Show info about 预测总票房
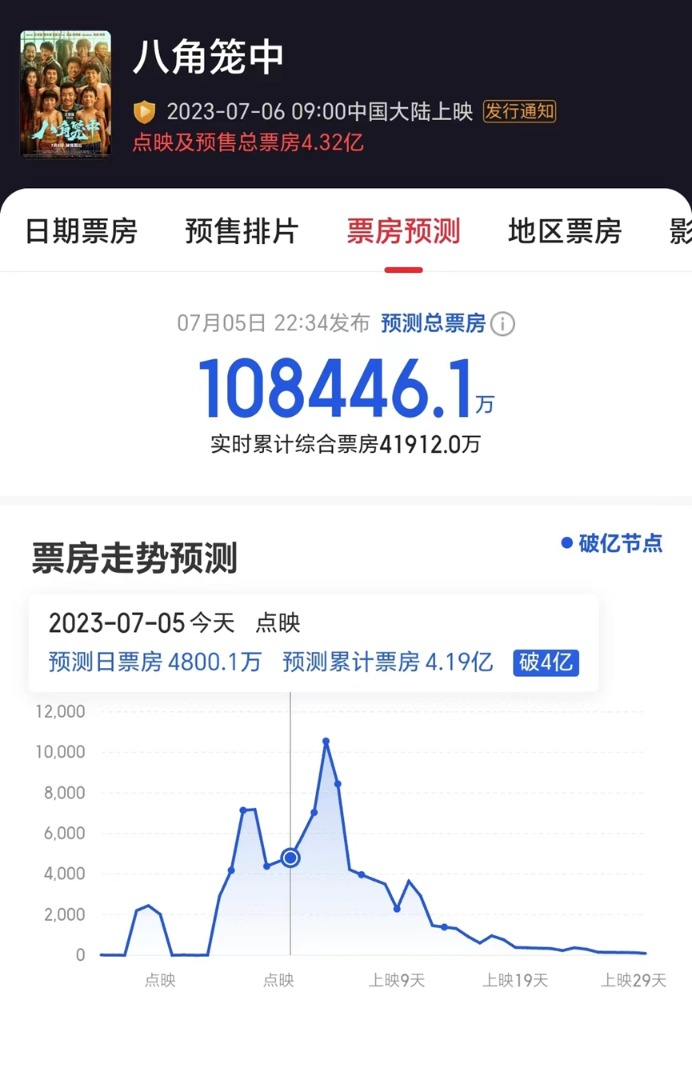 click(x=504, y=324)
